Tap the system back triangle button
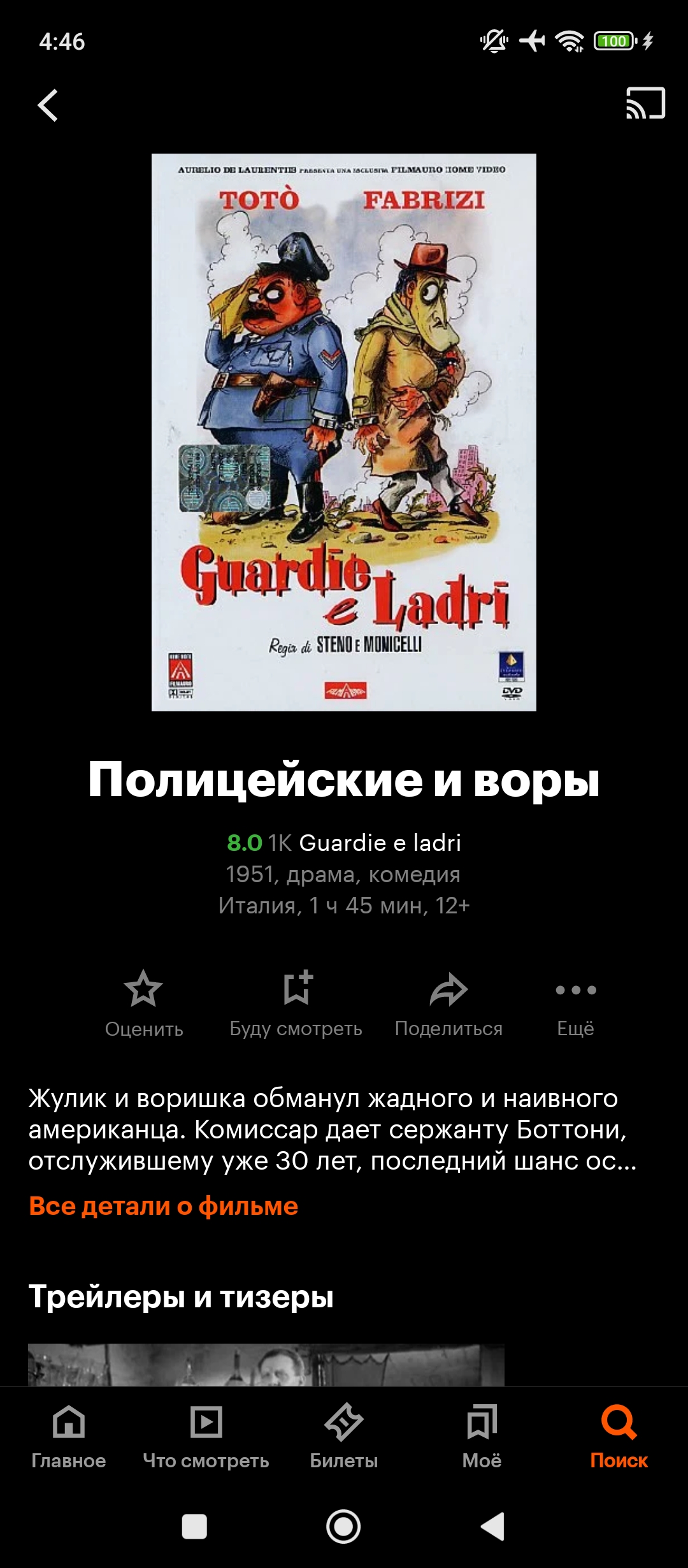This screenshot has height=1568, width=688. pyautogui.click(x=492, y=1527)
